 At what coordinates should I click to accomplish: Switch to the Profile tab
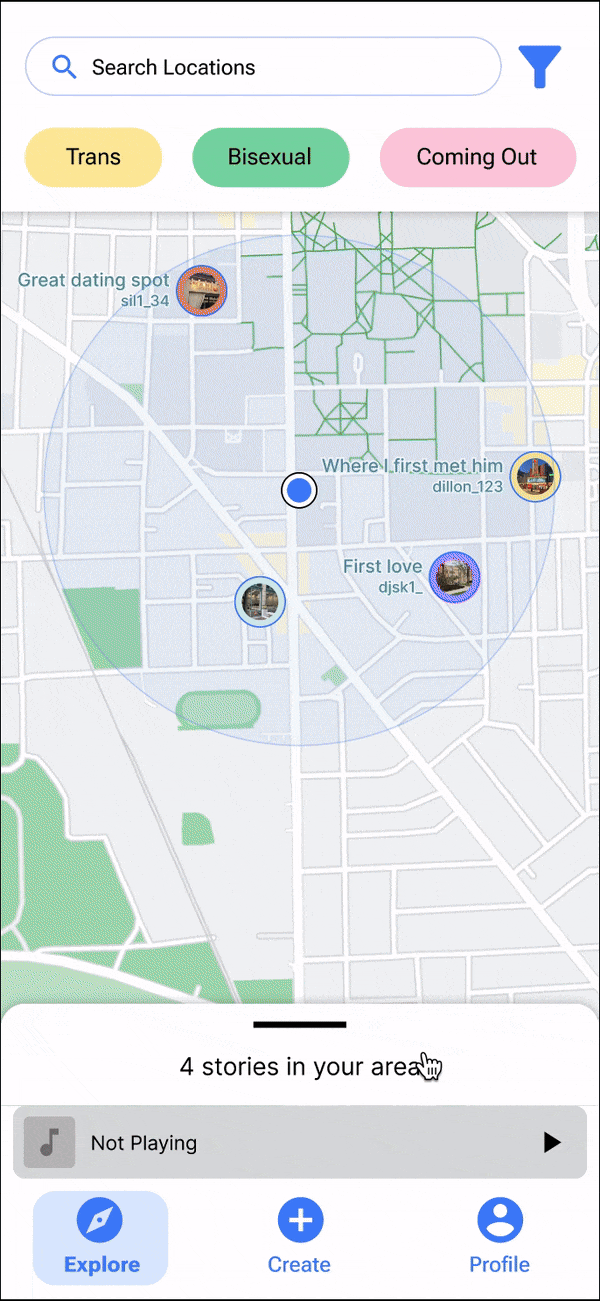tap(499, 1238)
